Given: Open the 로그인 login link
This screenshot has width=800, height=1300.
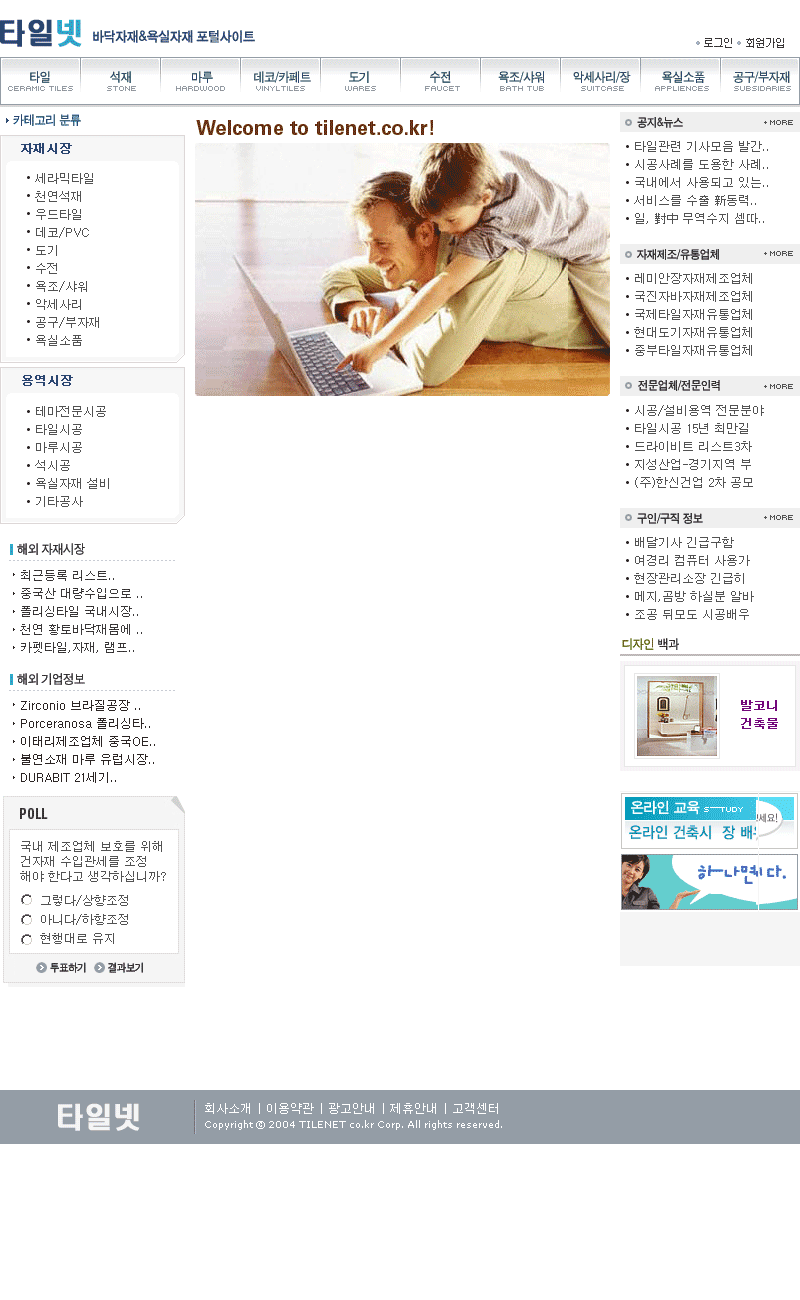Looking at the screenshot, I should pyautogui.click(x=717, y=43).
